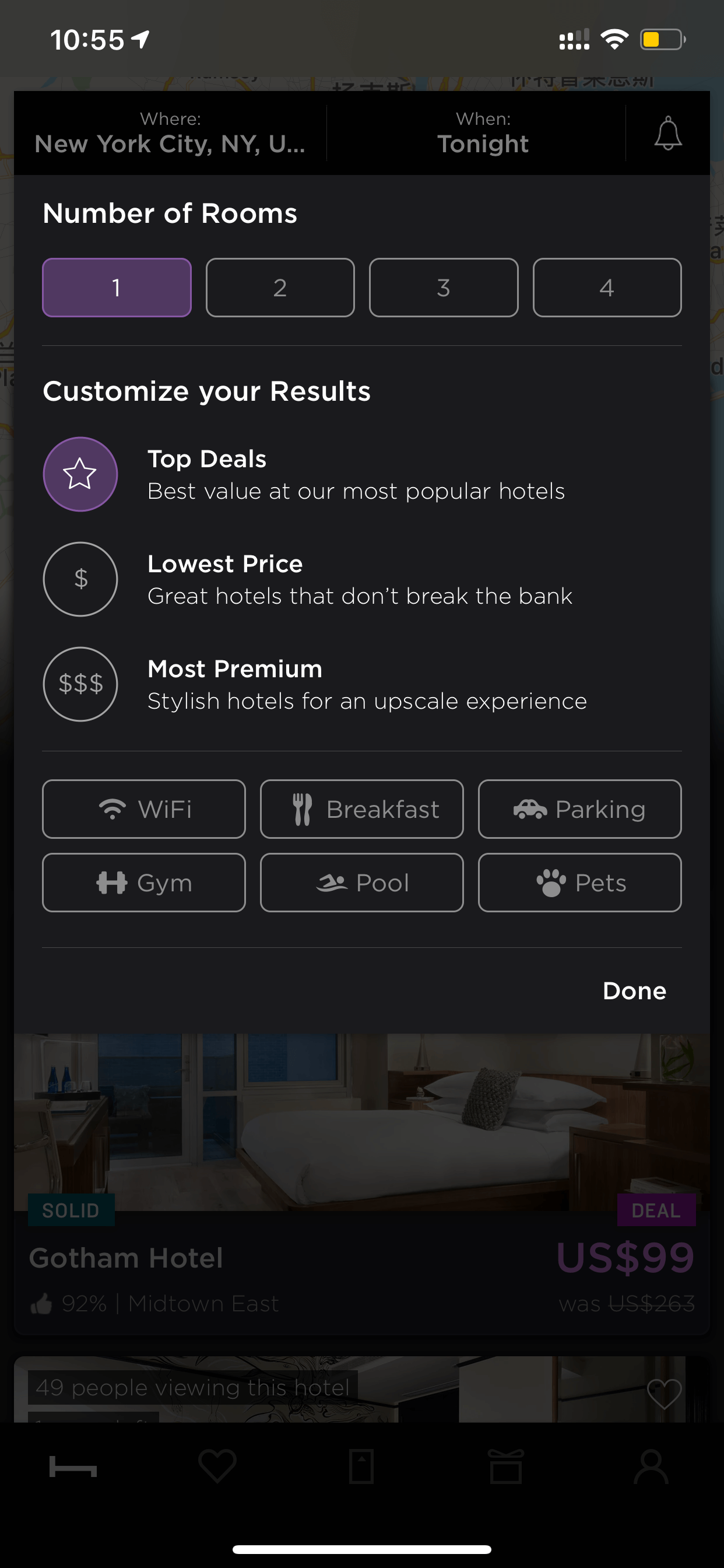
Task: Enable the Parking filter
Action: pos(580,809)
